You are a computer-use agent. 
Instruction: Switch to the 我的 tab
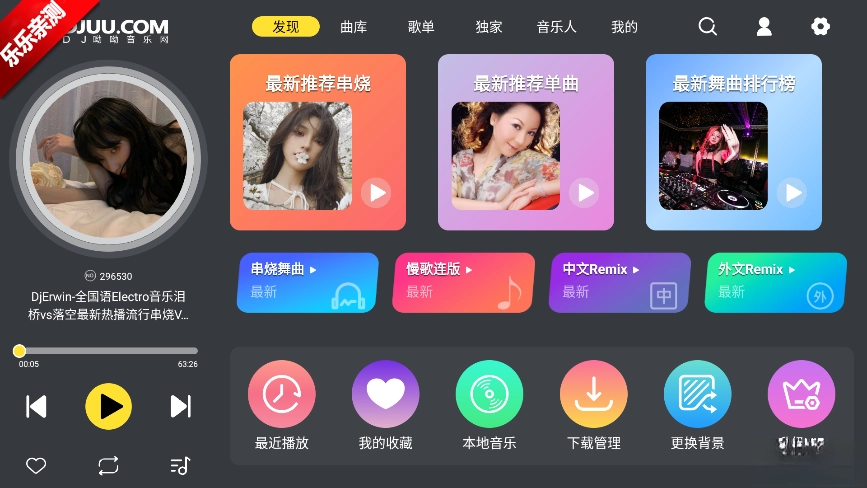coord(624,27)
